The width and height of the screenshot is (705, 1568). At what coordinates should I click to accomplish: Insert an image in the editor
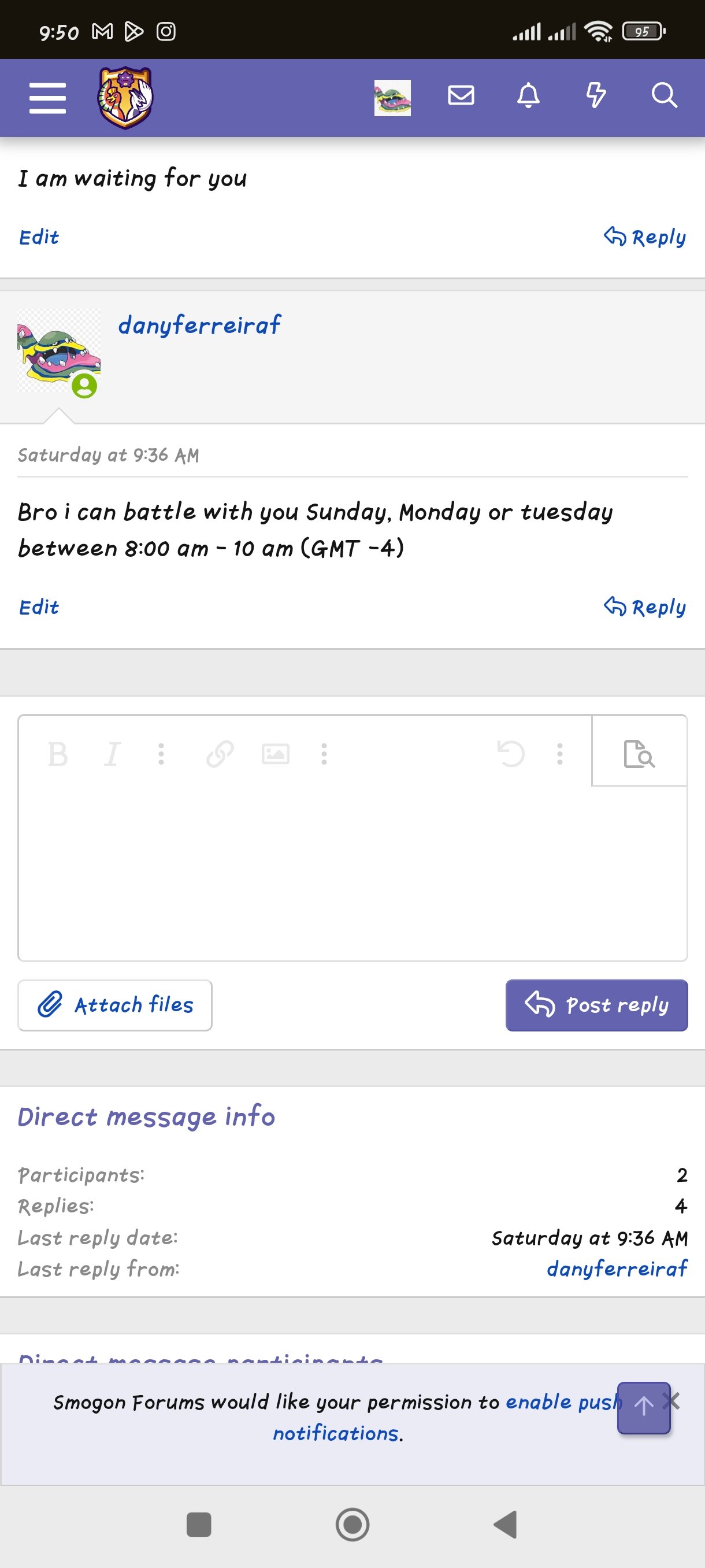(x=275, y=755)
